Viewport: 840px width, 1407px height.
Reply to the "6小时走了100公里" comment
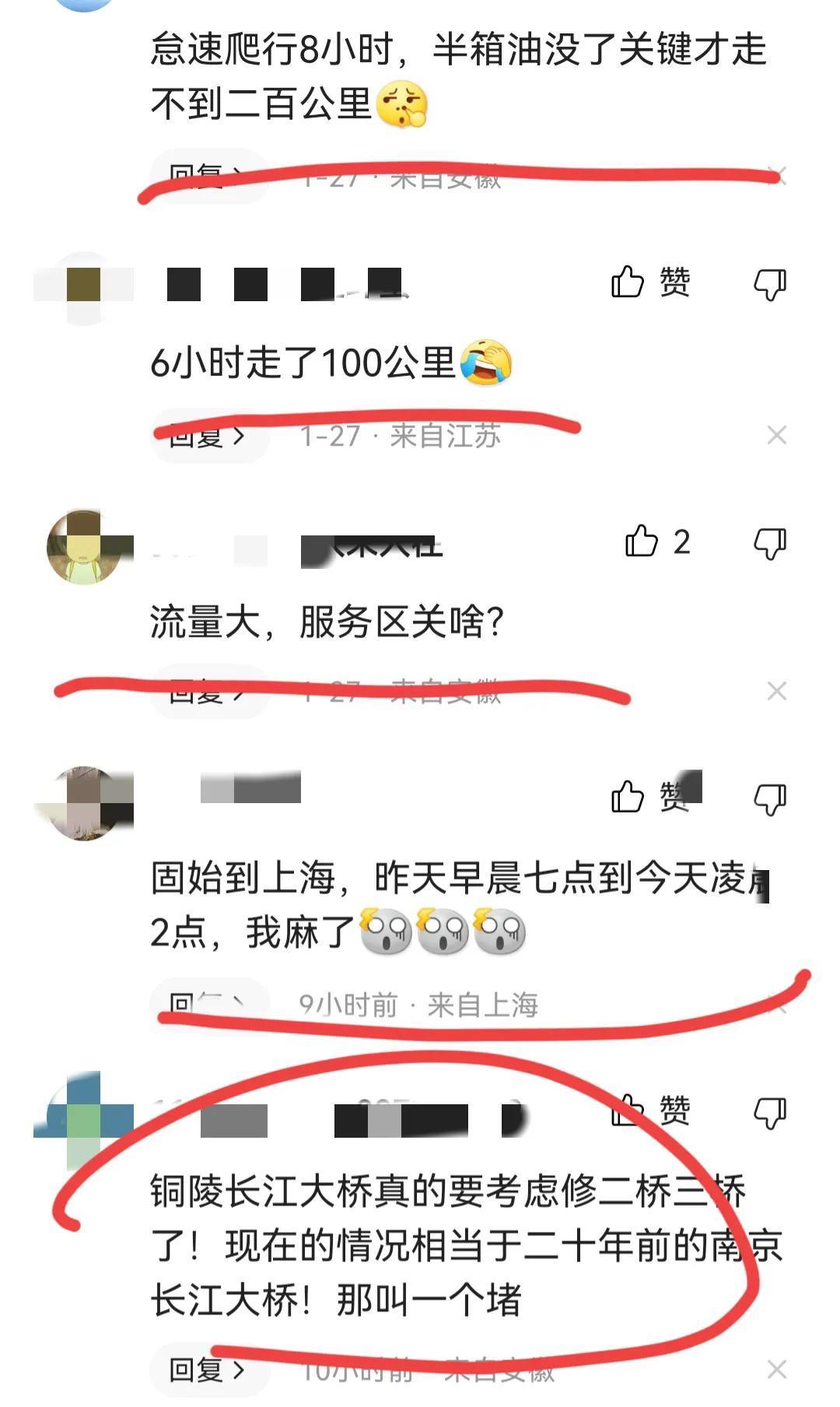[x=207, y=437]
